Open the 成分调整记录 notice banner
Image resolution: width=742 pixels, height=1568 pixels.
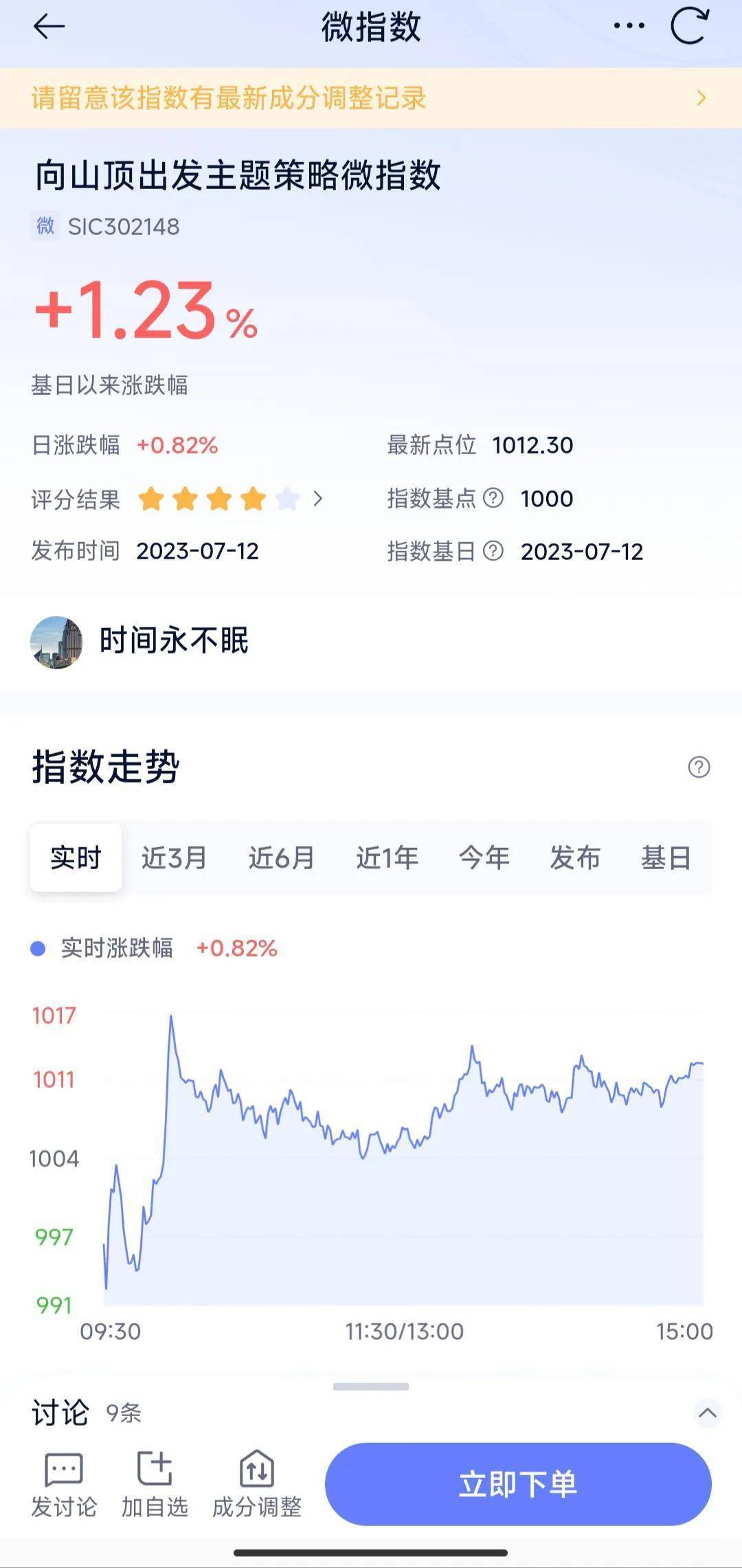click(x=371, y=98)
